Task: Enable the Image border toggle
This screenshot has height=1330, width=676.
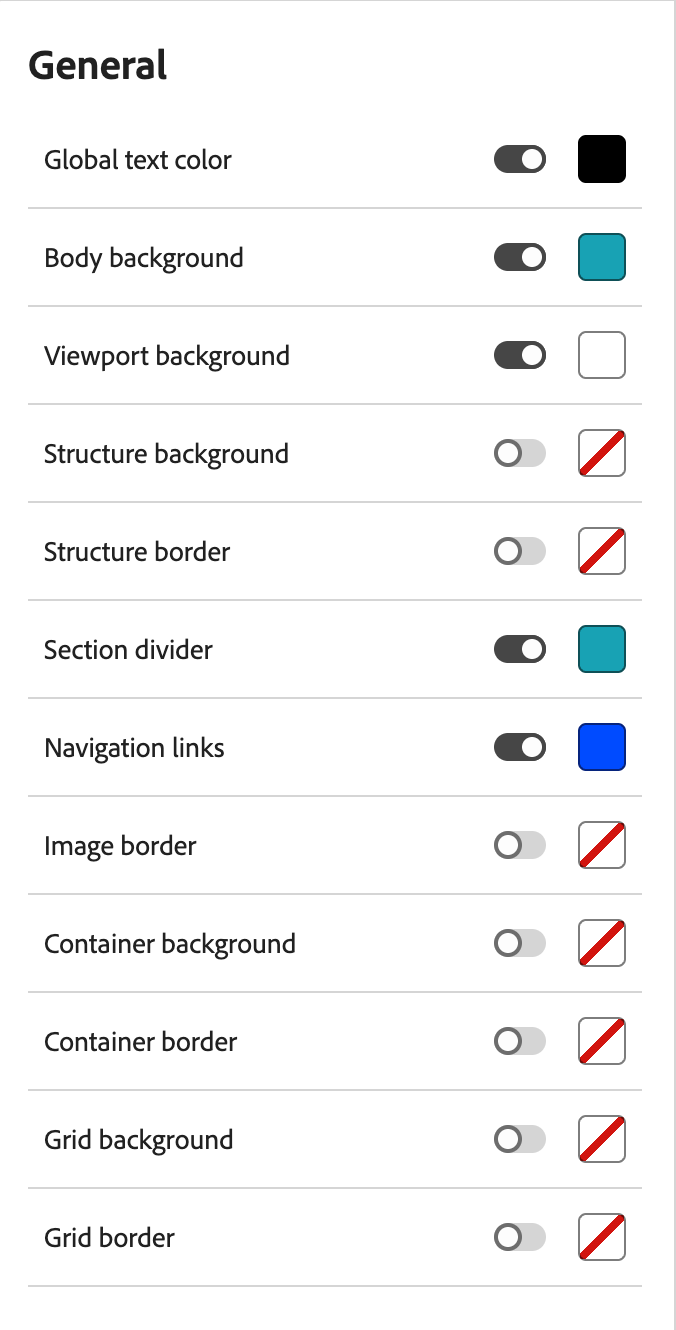Action: (x=520, y=846)
